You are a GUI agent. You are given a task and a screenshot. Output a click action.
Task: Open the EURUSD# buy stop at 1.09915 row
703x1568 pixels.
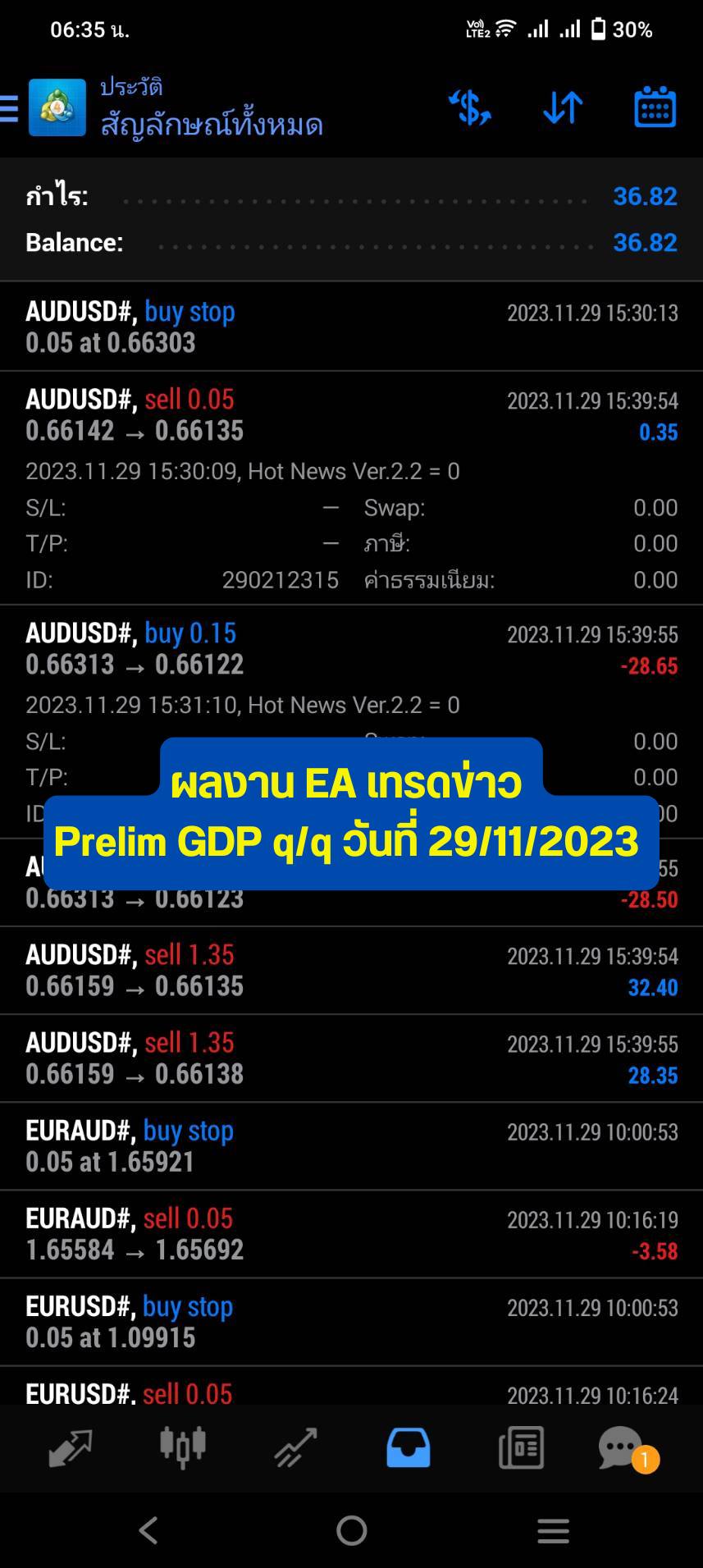(x=351, y=1322)
